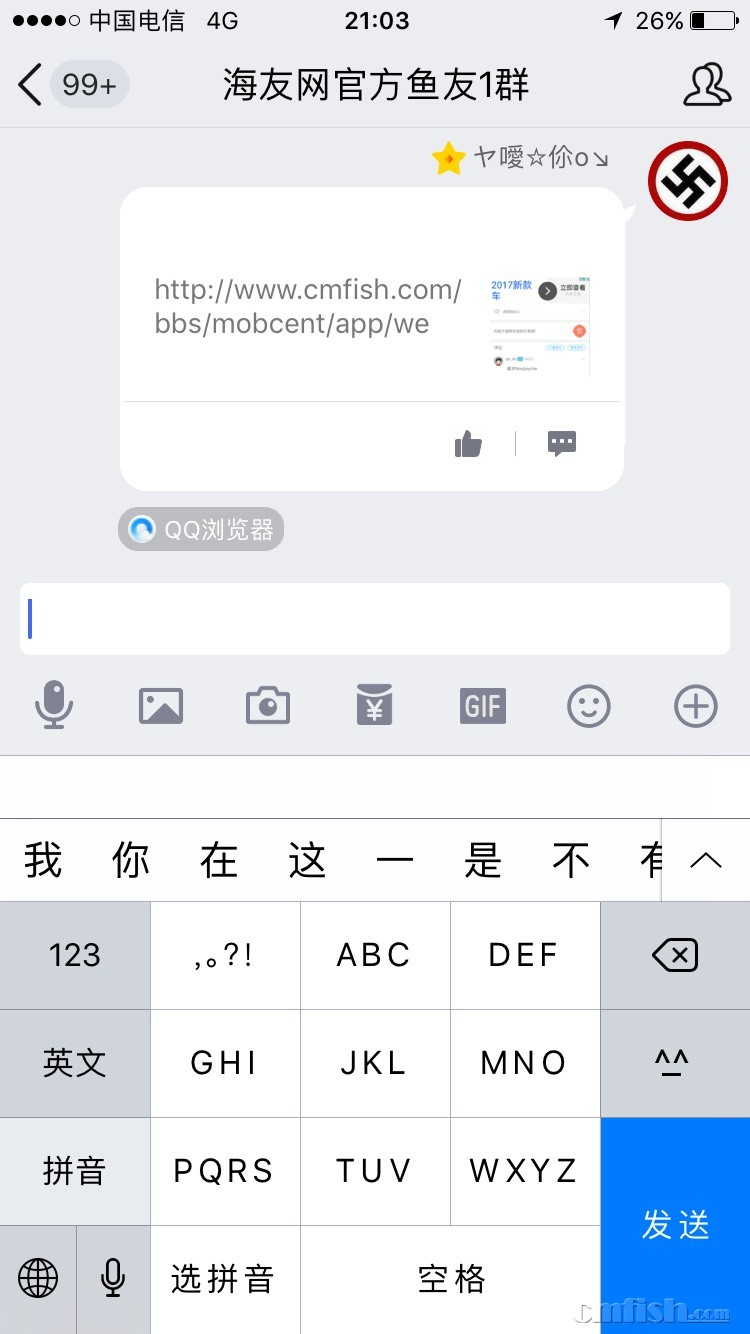This screenshot has height=1334, width=750.
Task: Open the camera to take a photo
Action: 268,706
